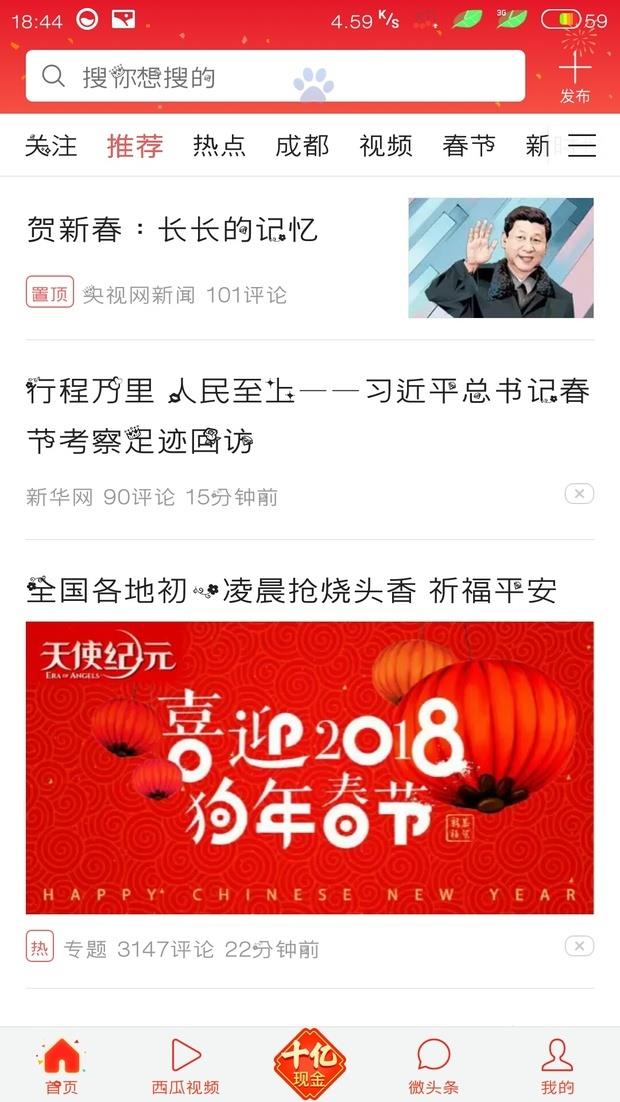Switch to the 视频 tab

(386, 146)
